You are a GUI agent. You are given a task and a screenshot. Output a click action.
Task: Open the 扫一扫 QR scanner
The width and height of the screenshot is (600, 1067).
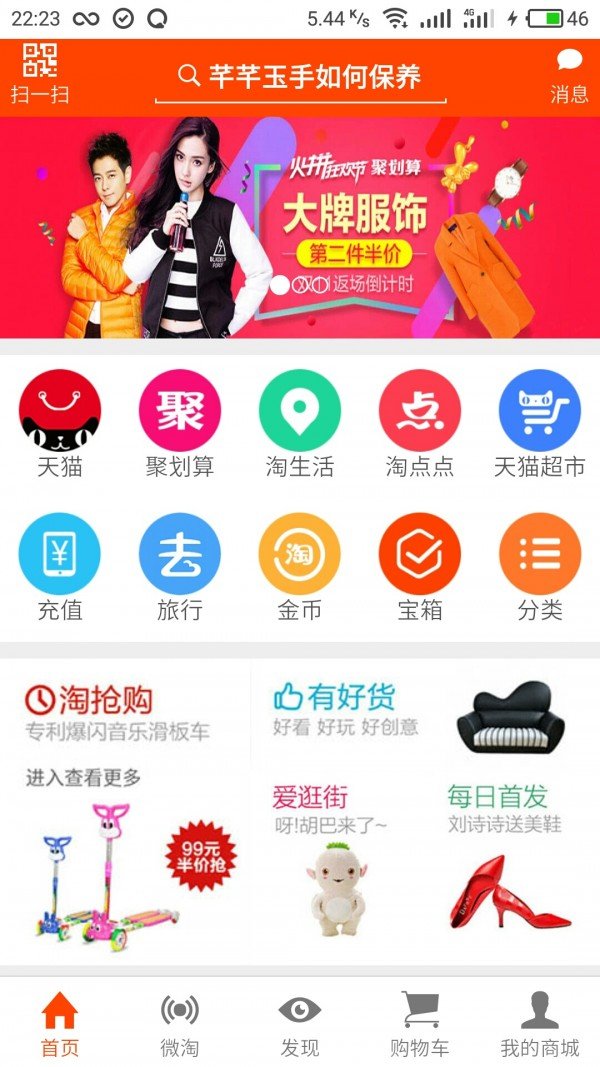40,75
